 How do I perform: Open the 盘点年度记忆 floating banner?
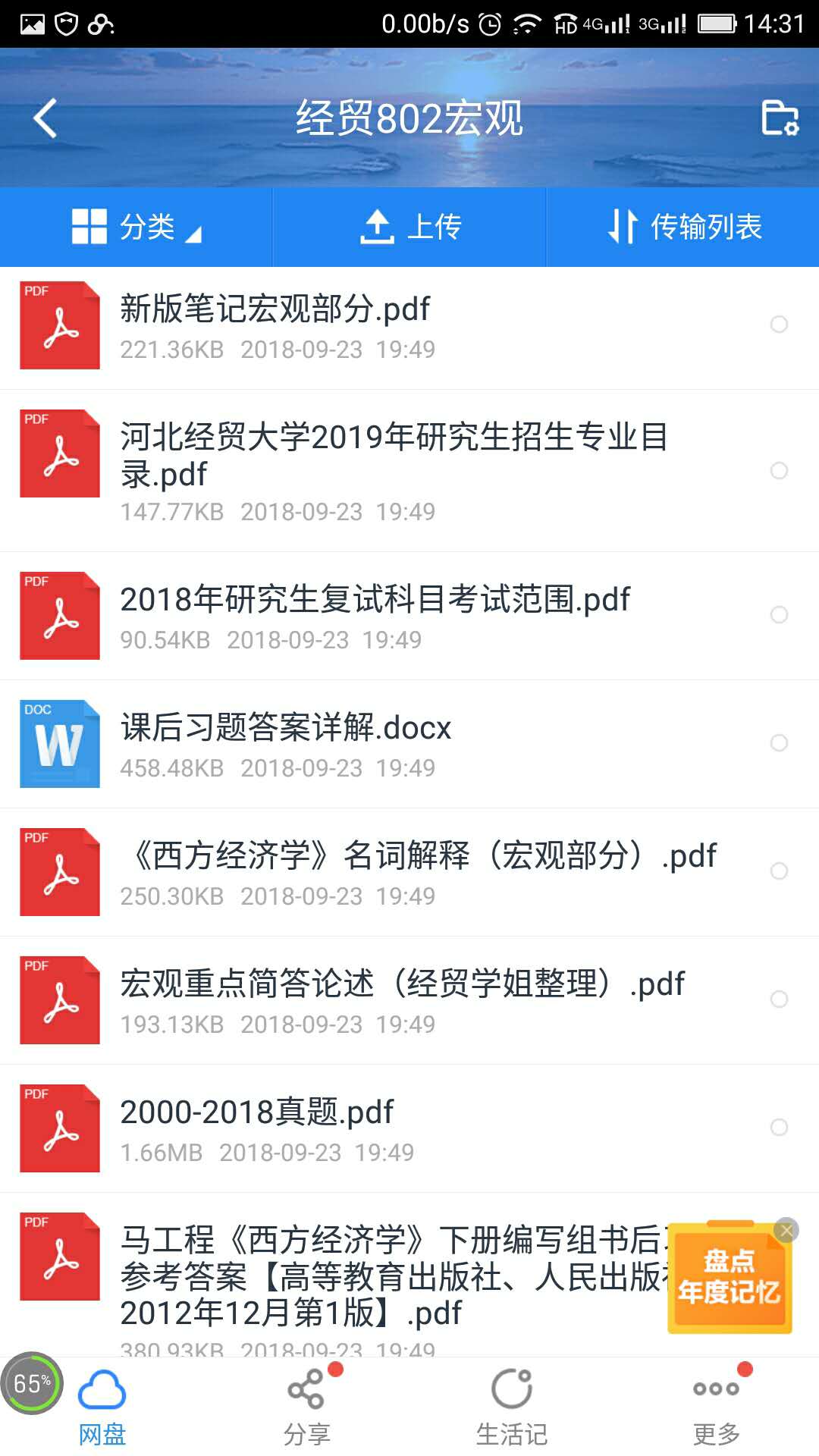[x=729, y=1278]
